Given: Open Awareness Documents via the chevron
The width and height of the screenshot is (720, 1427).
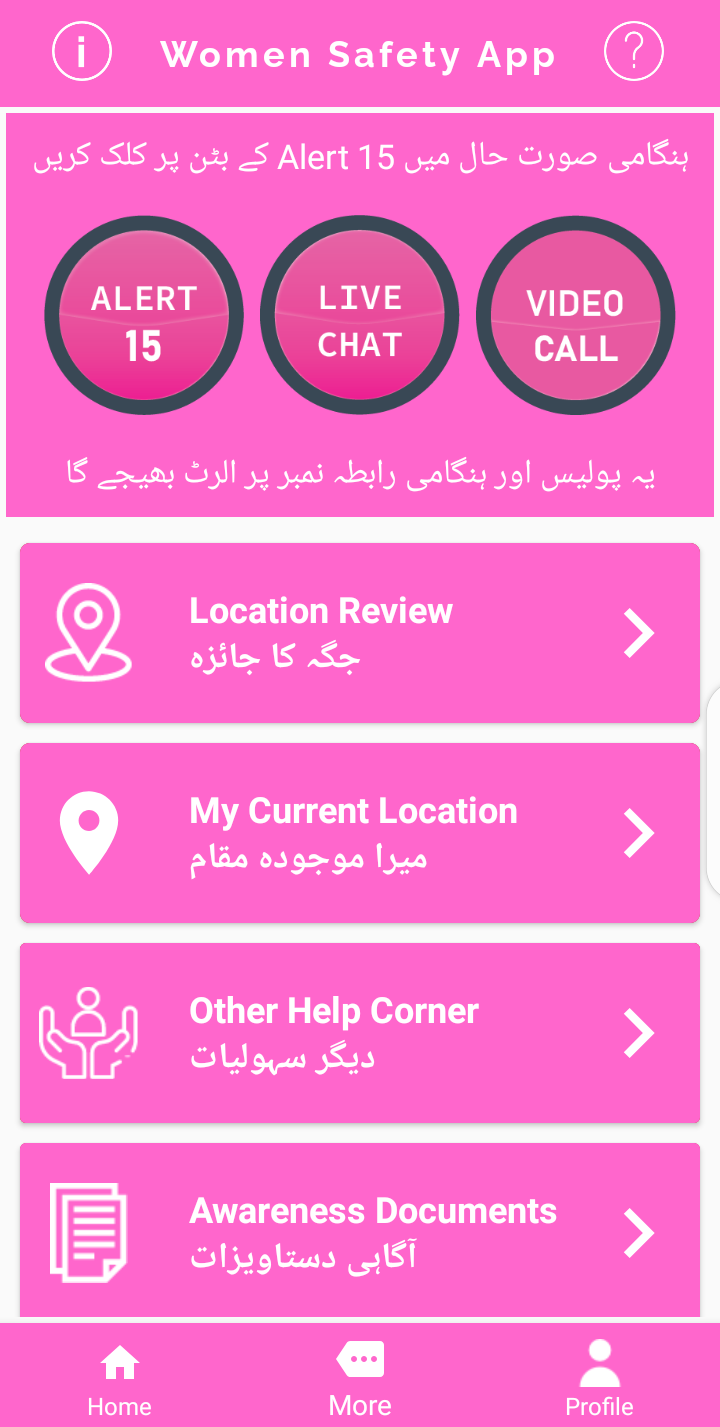Looking at the screenshot, I should [638, 1232].
